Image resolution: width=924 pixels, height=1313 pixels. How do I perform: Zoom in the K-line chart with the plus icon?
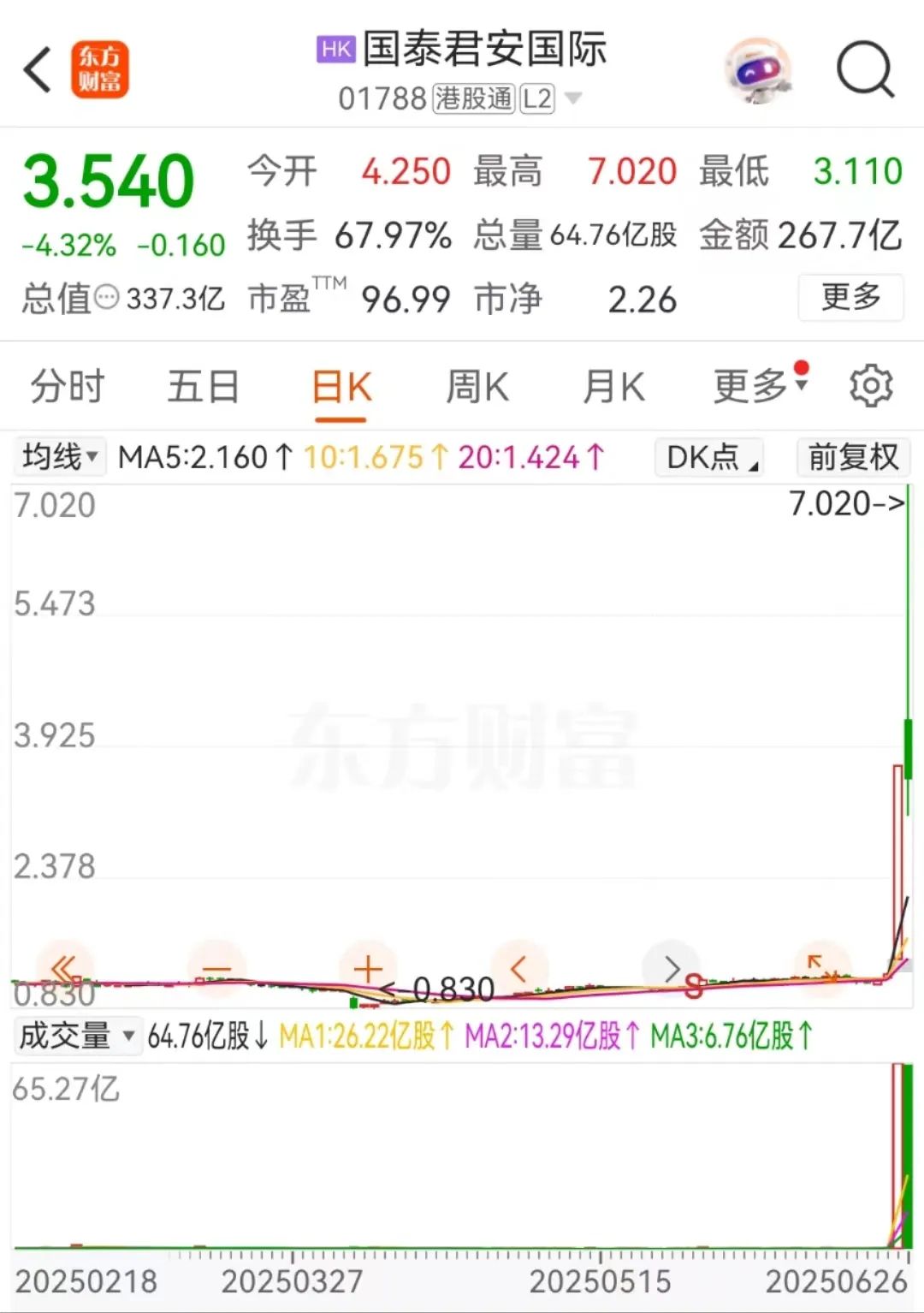366,969
